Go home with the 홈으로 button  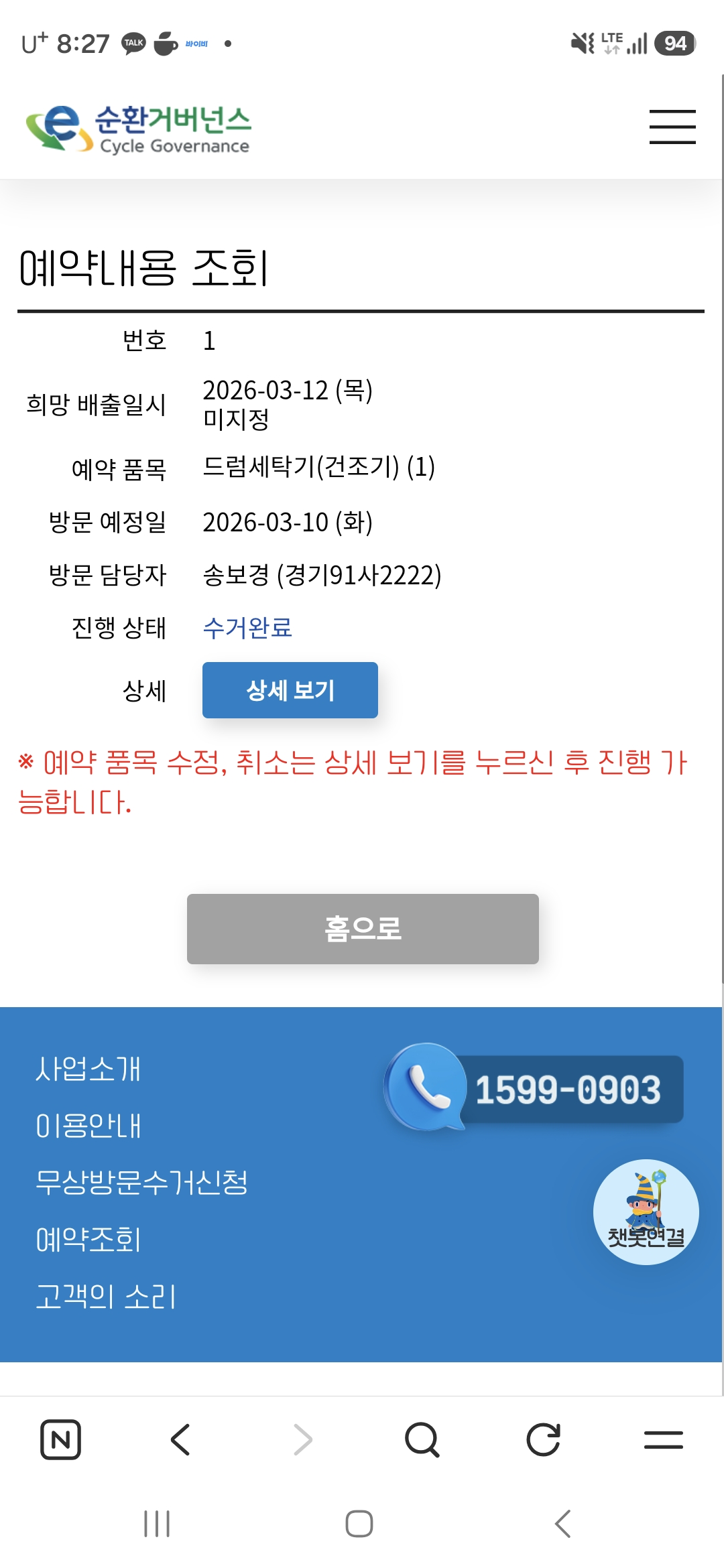click(363, 929)
